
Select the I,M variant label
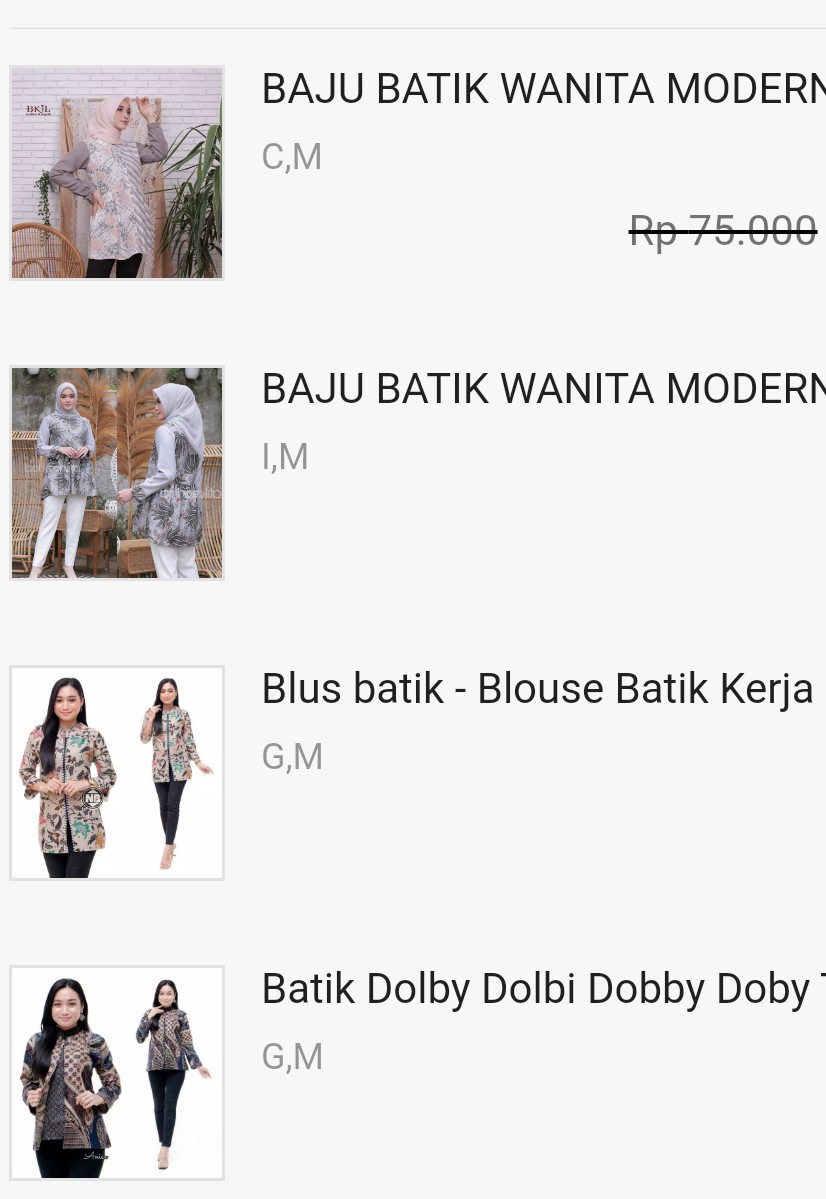point(285,456)
